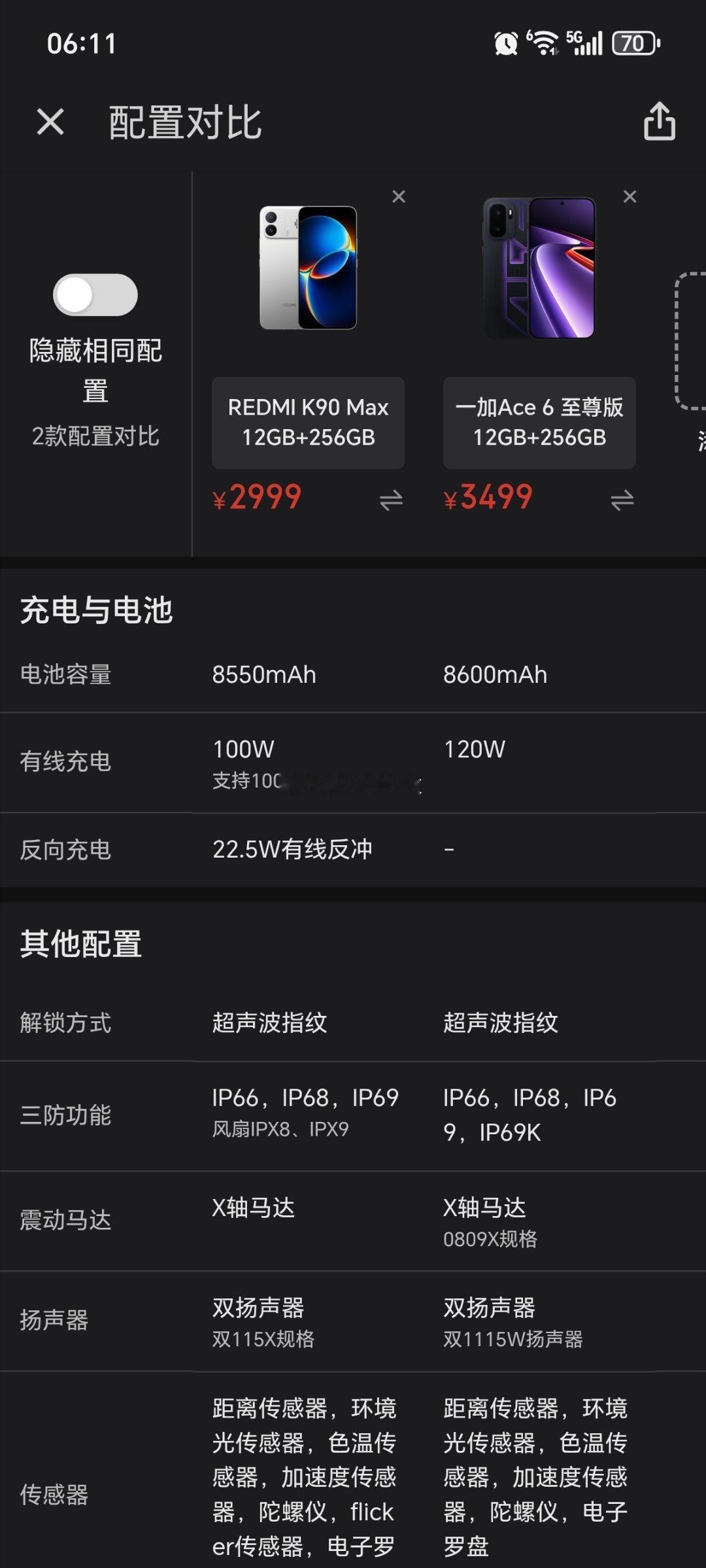The image size is (706, 1568).
Task: Remove 一加Ace 6 至尊版 from comparison
Action: click(629, 196)
